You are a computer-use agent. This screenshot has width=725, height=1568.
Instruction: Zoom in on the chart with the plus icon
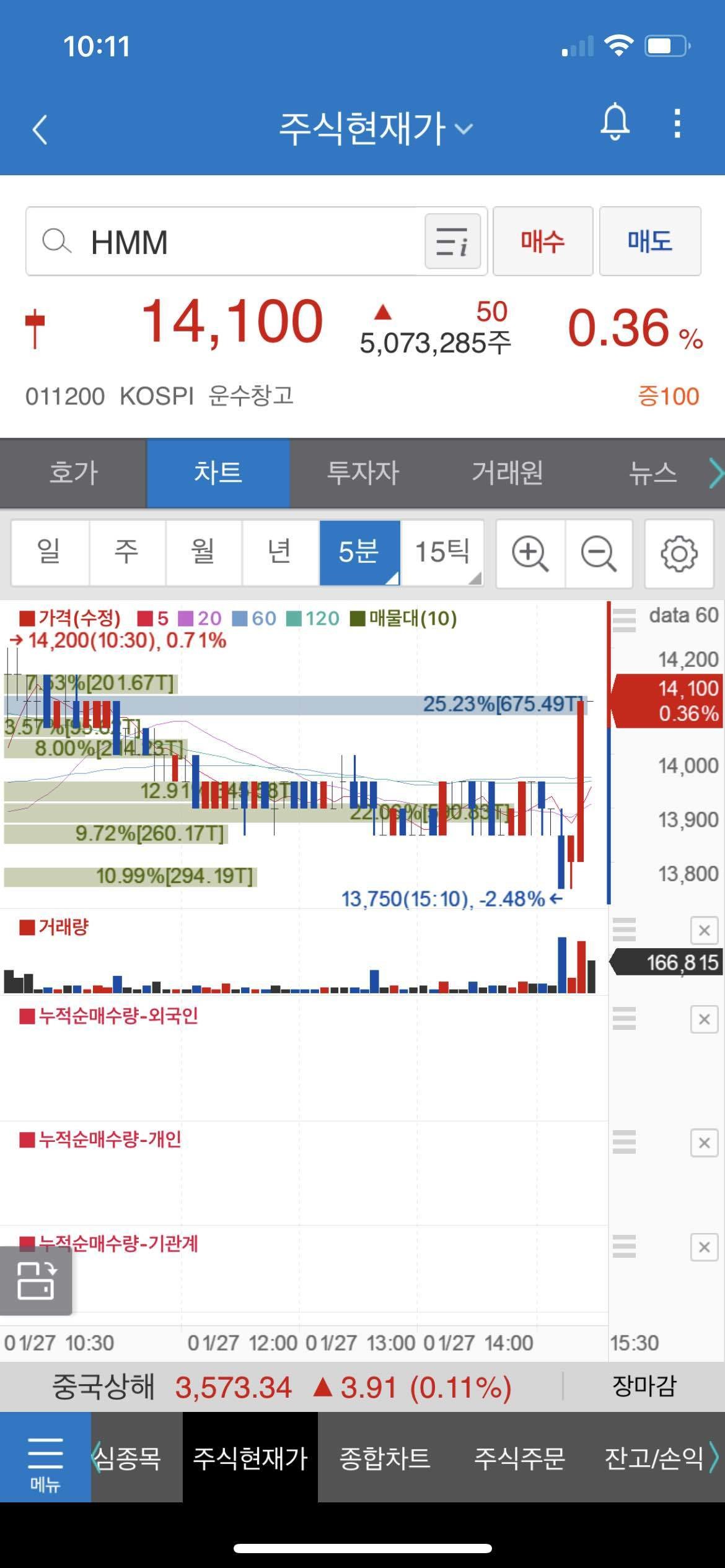click(530, 553)
